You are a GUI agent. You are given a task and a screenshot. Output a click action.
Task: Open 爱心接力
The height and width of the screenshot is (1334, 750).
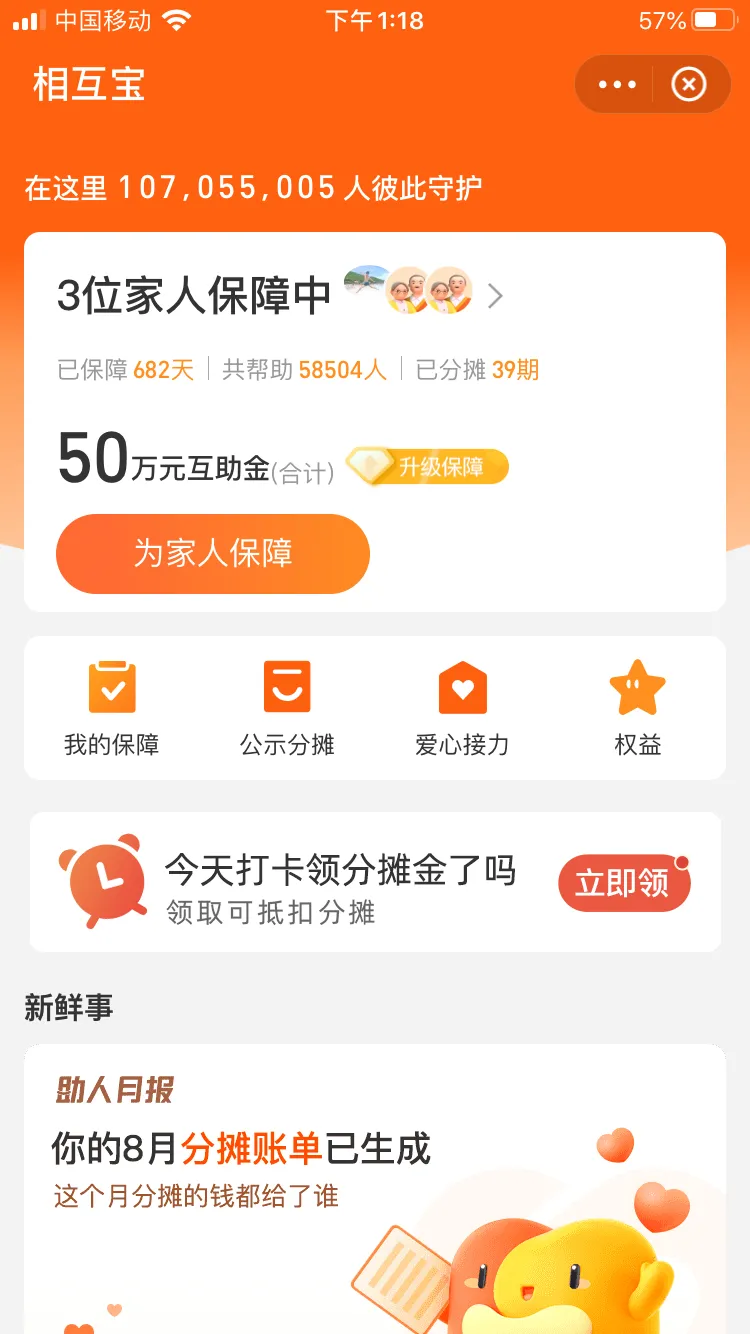(462, 708)
